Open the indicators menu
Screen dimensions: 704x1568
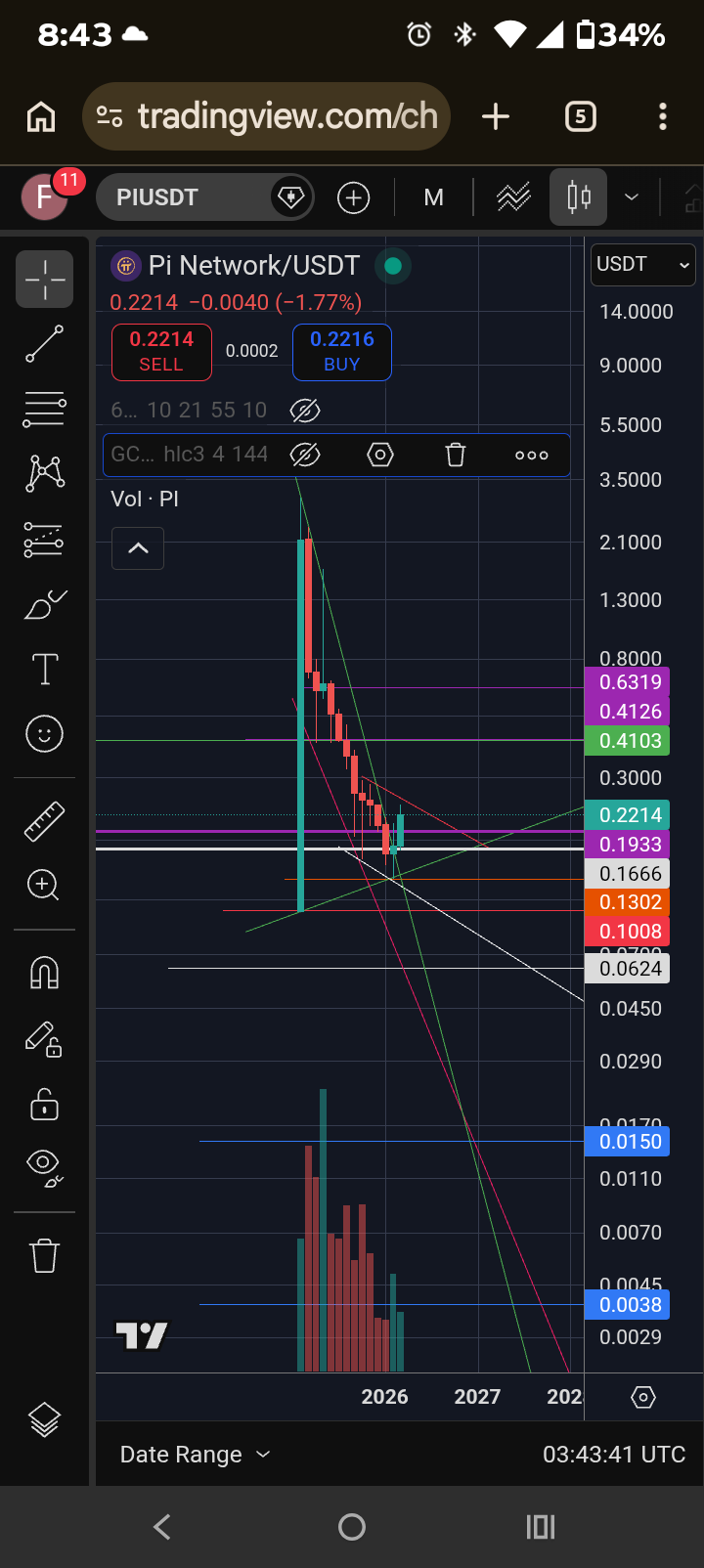coord(513,197)
